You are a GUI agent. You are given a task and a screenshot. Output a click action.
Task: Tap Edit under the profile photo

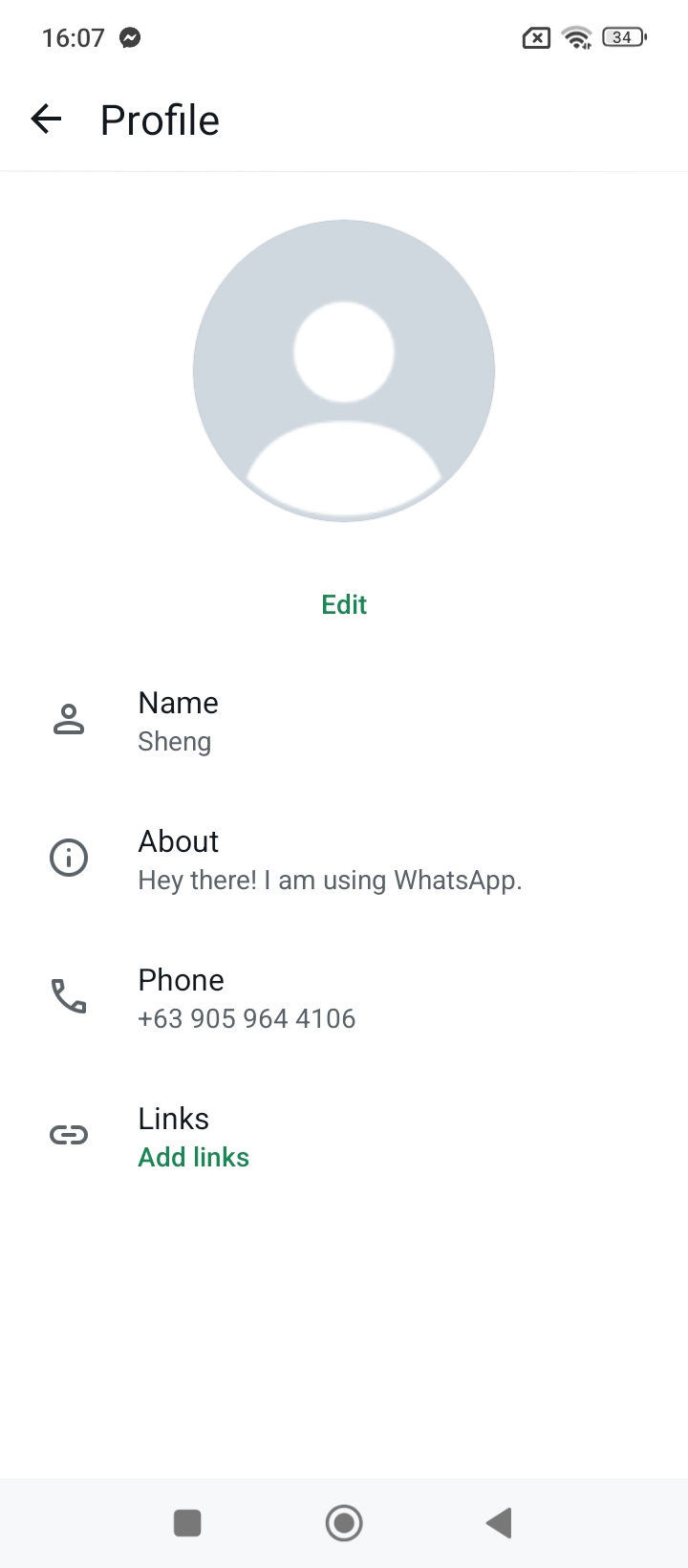(x=344, y=604)
